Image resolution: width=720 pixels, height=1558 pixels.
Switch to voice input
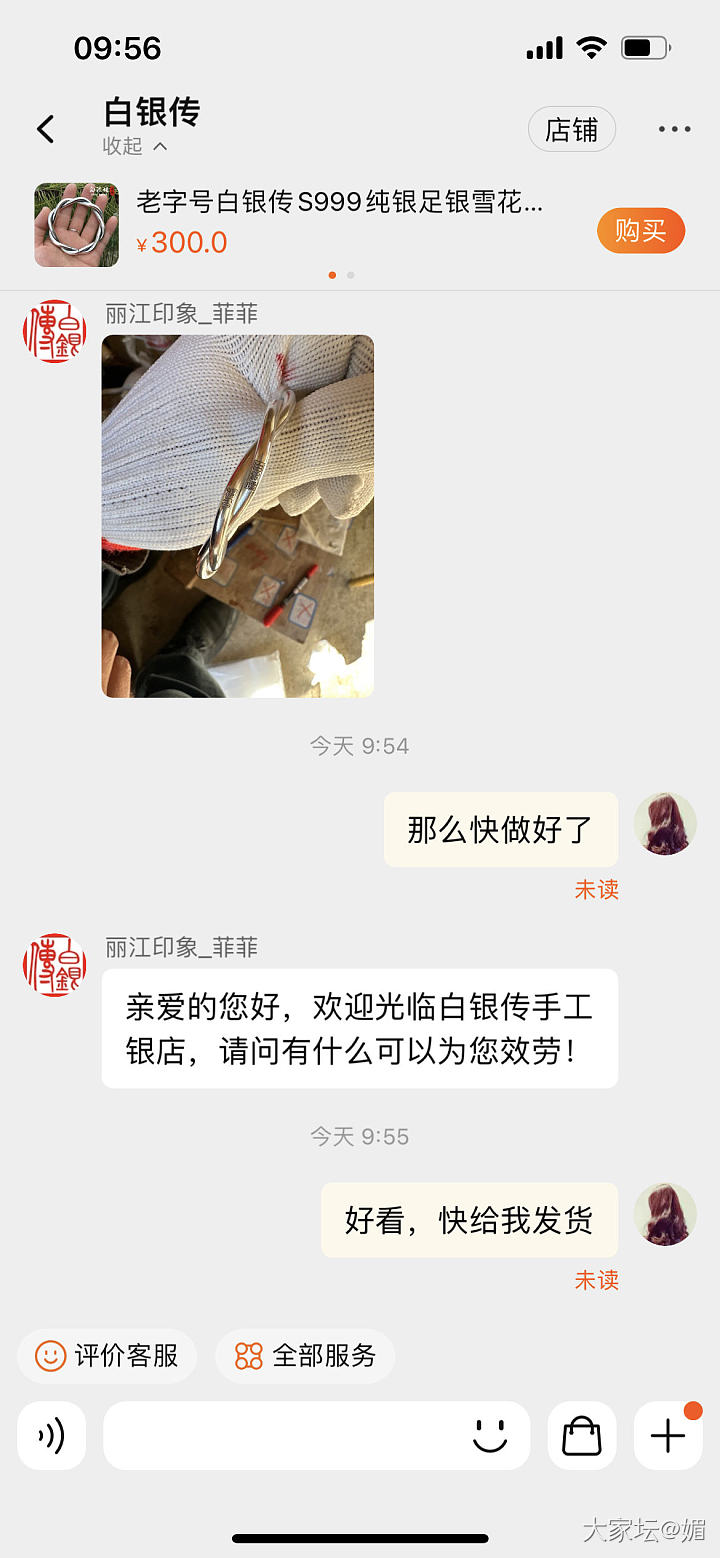coord(52,1436)
